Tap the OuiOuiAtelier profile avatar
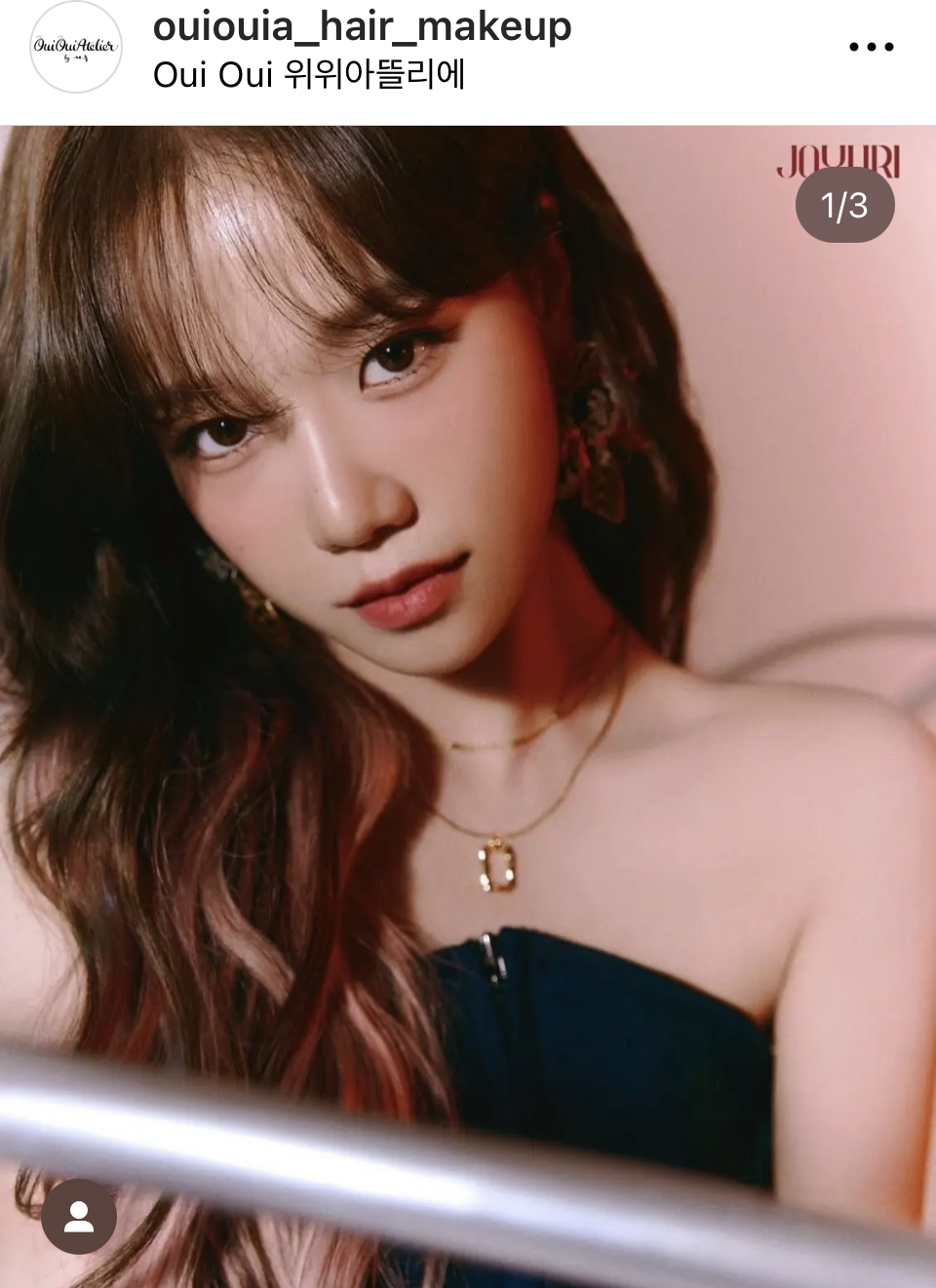 coord(76,48)
